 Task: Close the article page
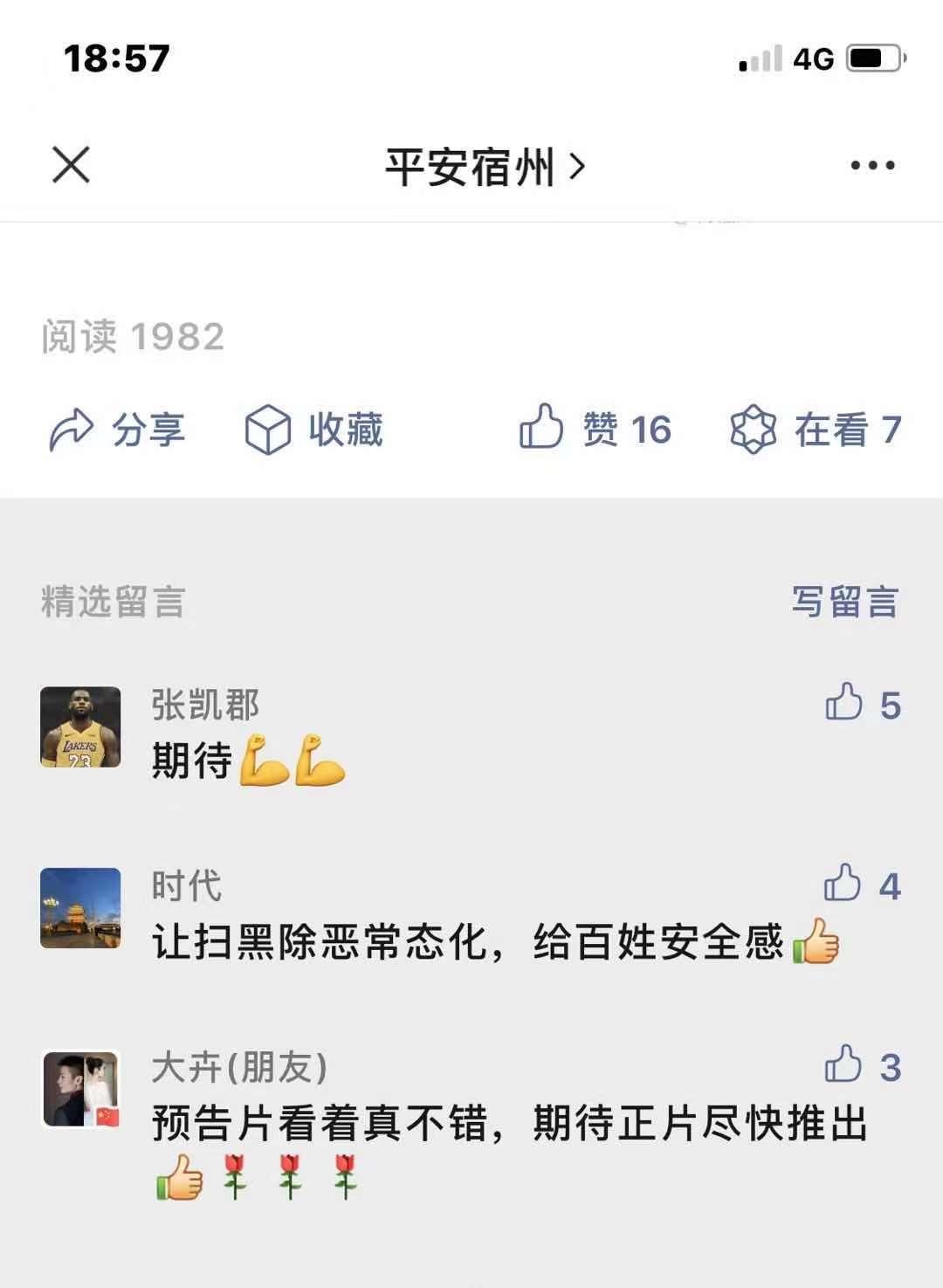(x=71, y=164)
